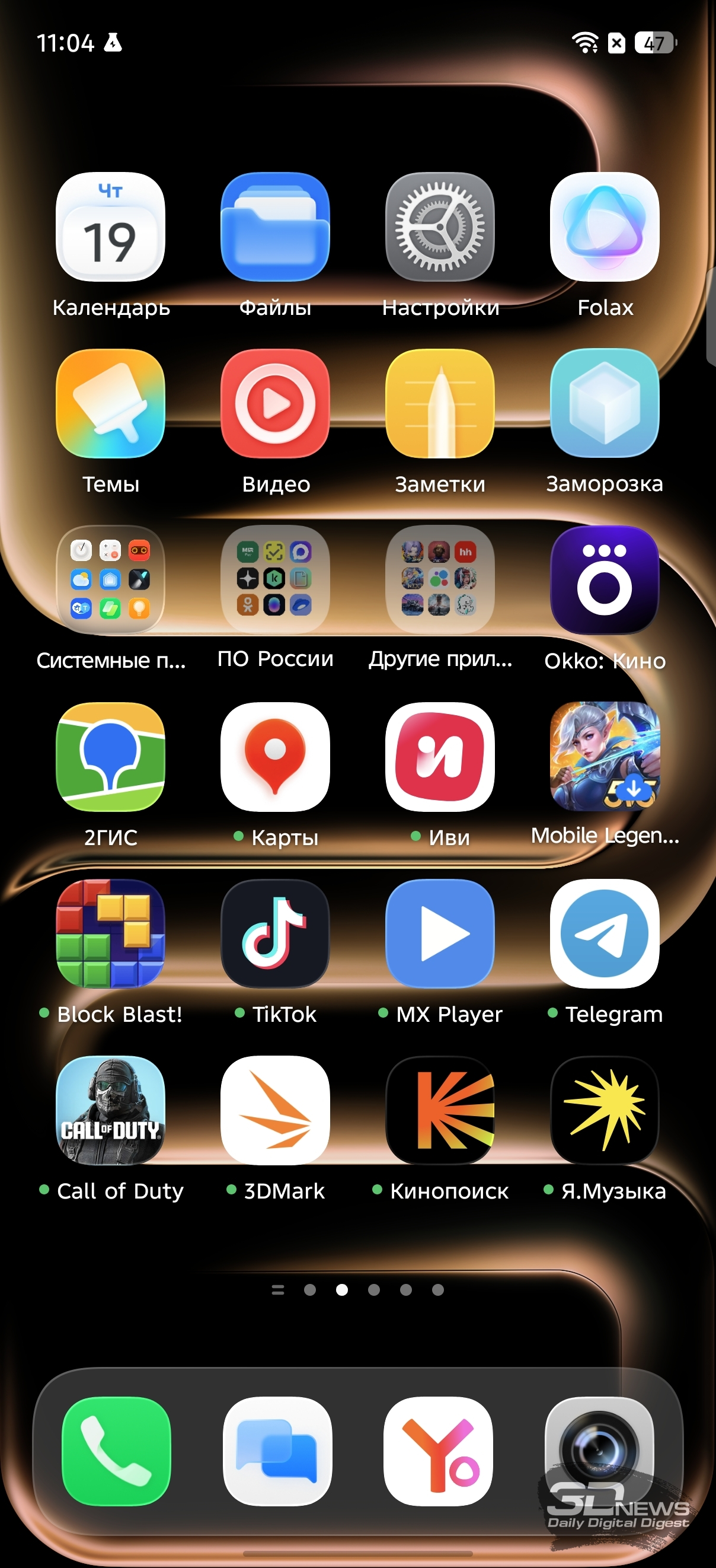The height and width of the screenshot is (1568, 716).
Task: Open the Phone dialer in the dock
Action: click(x=116, y=1451)
